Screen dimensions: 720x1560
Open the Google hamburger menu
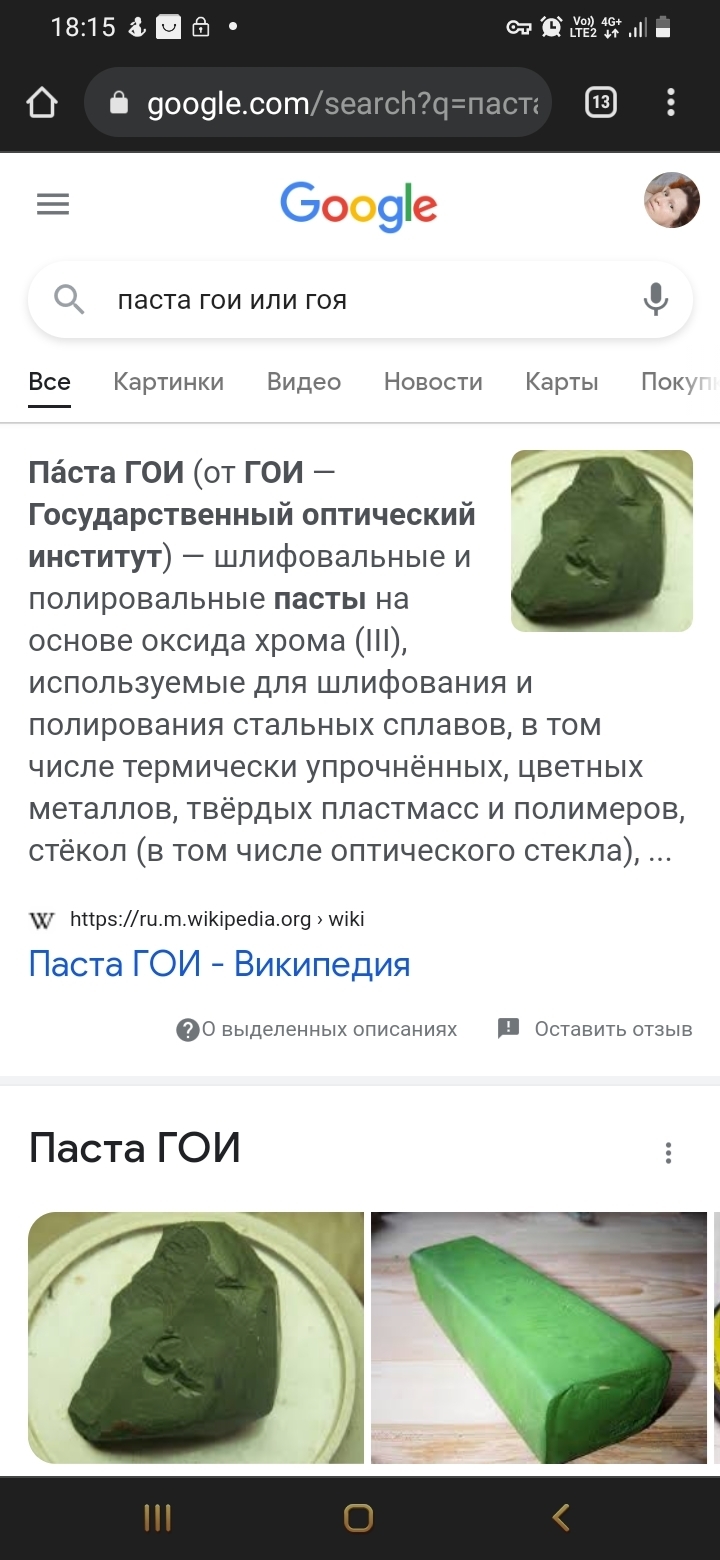pos(53,205)
